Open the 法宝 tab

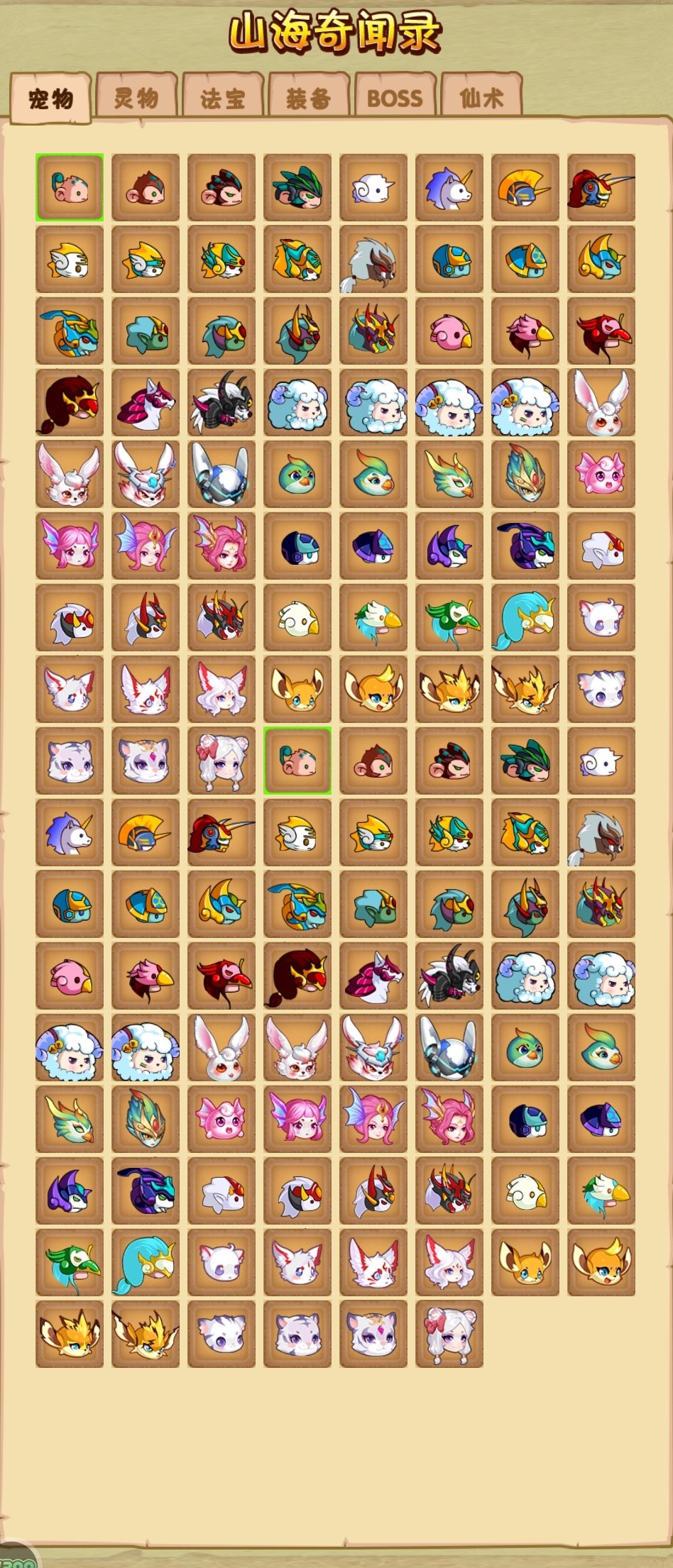click(223, 97)
